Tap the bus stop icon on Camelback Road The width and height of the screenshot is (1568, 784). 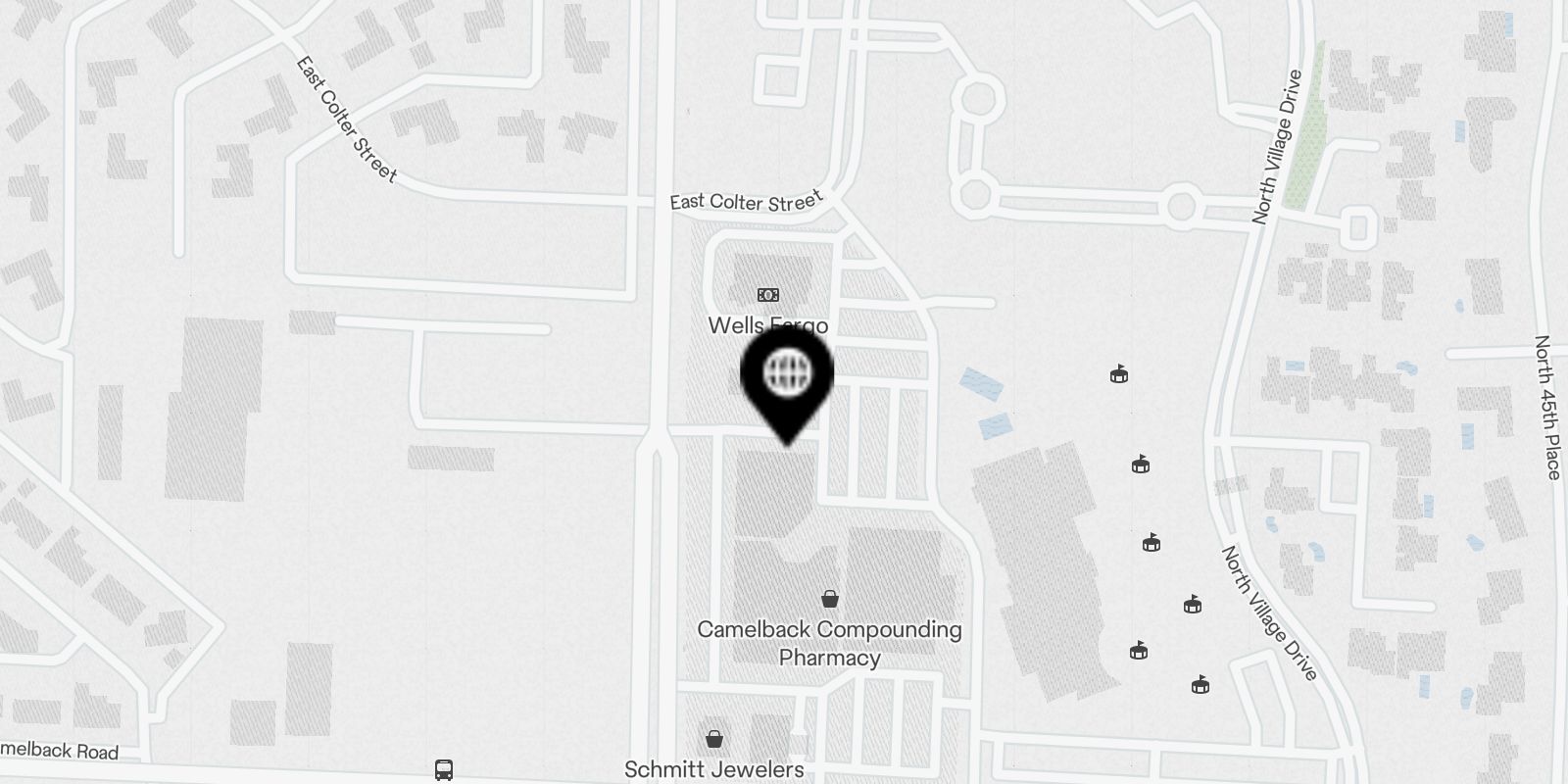coord(443,769)
